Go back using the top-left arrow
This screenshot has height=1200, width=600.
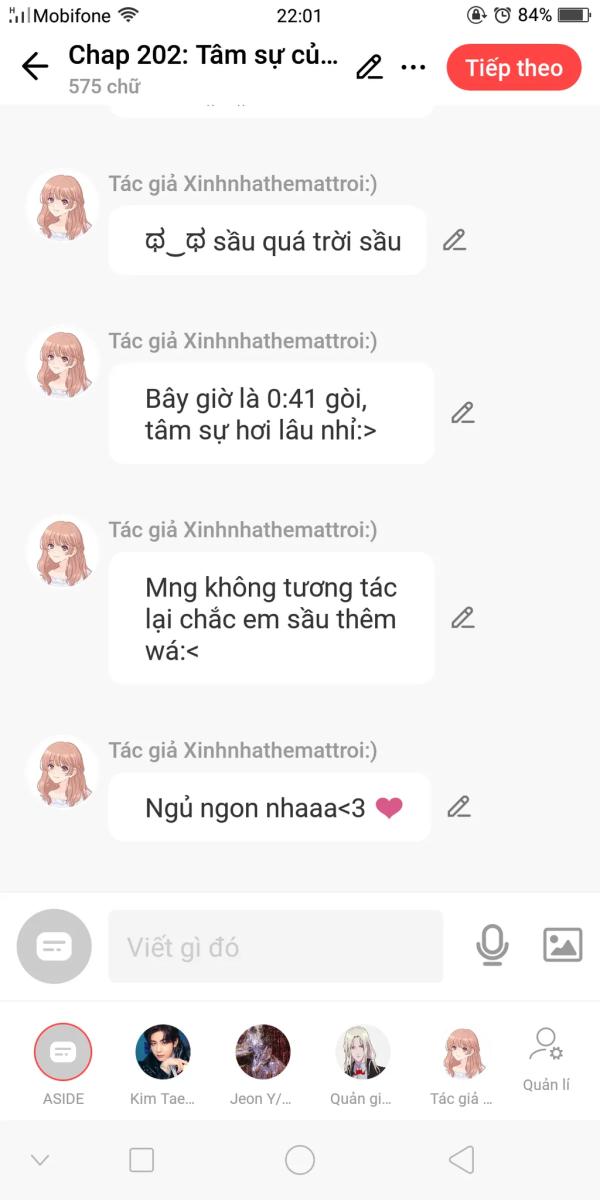(35, 67)
